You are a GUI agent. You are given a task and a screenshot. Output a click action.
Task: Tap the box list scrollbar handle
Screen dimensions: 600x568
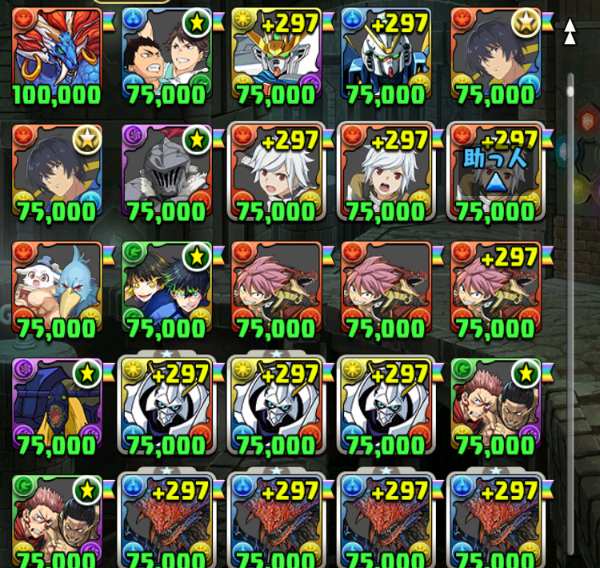[569, 92]
